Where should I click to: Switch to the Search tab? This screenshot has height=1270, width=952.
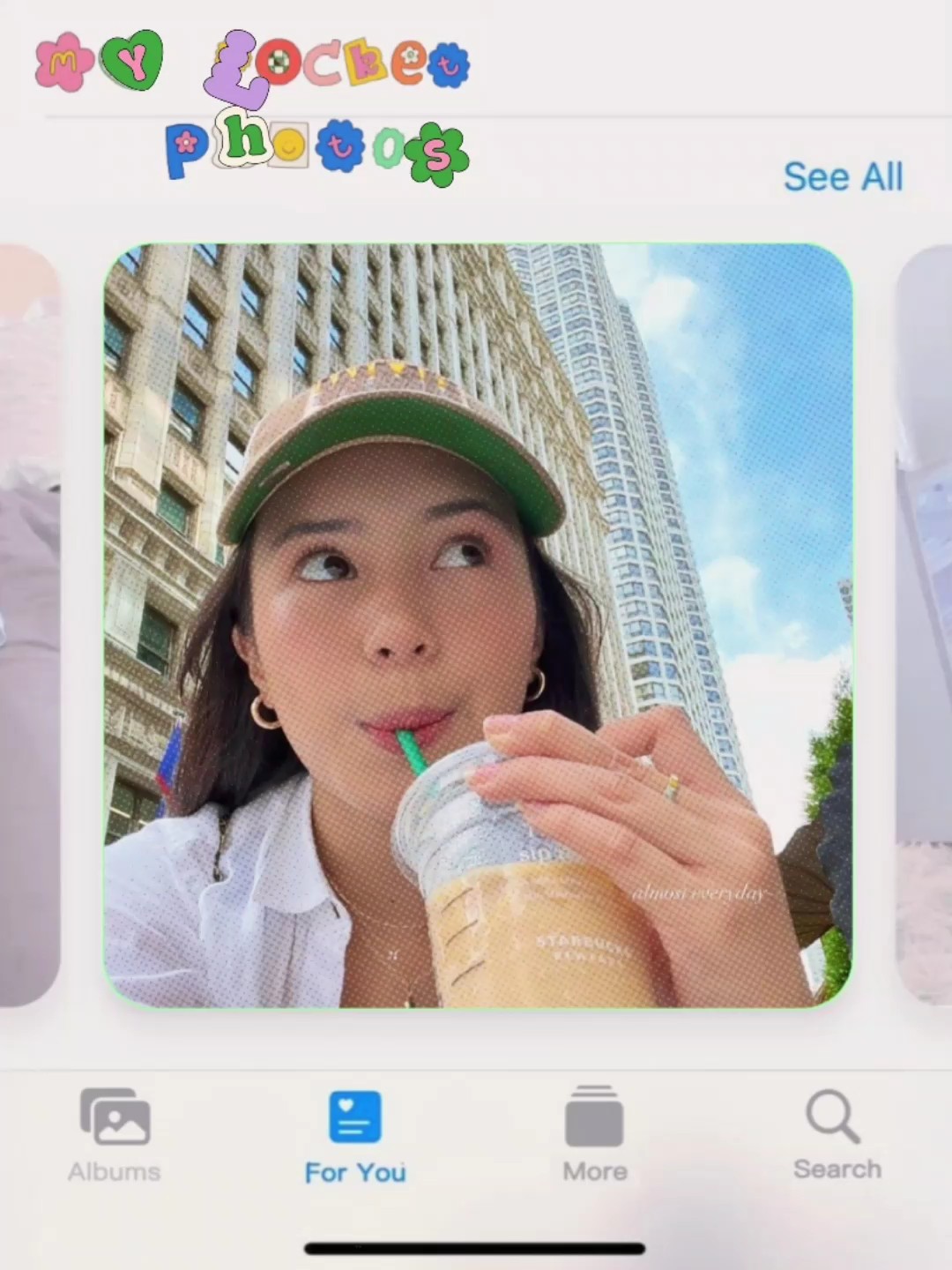pos(836,1138)
